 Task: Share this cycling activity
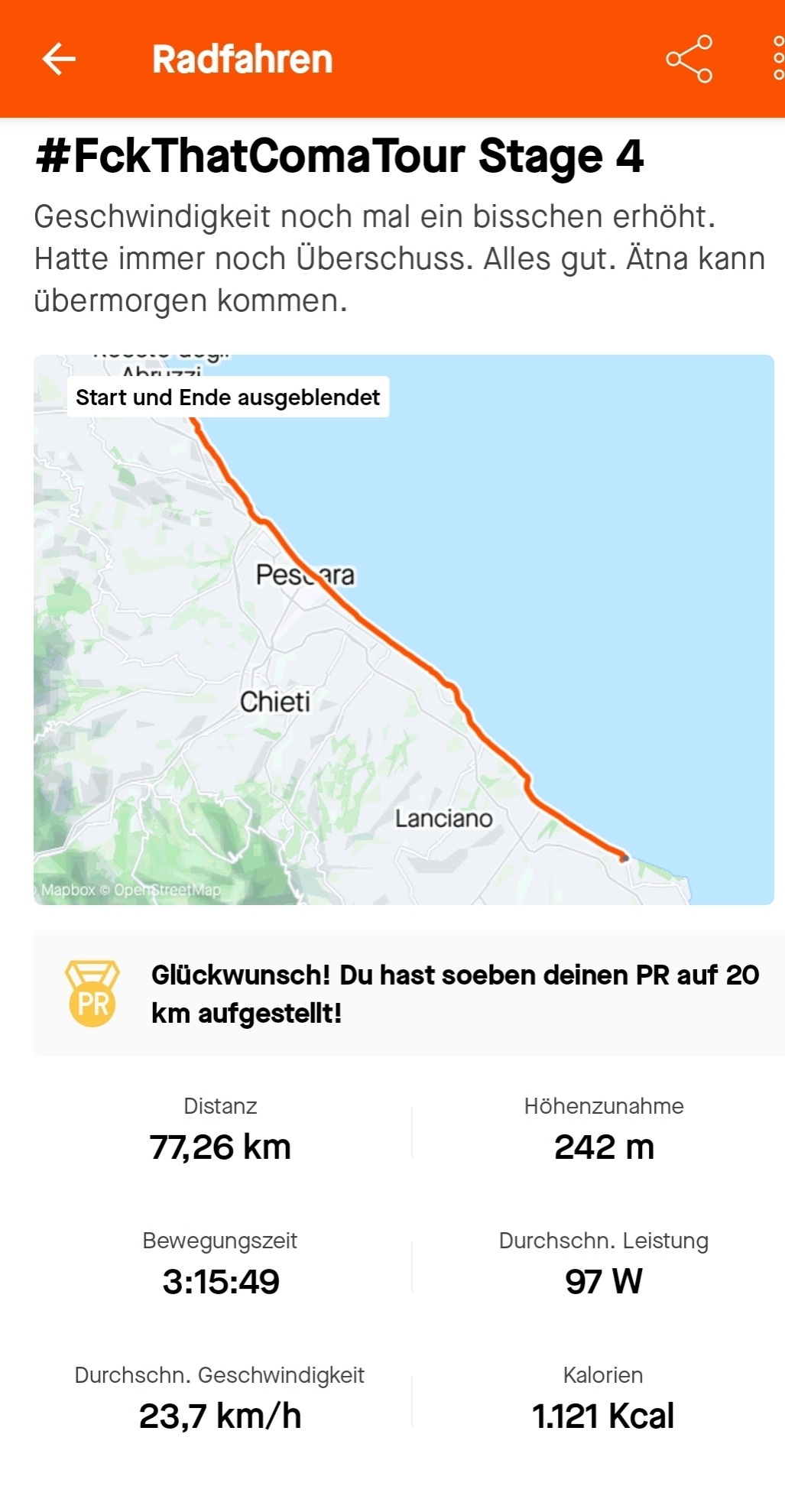pos(689,59)
